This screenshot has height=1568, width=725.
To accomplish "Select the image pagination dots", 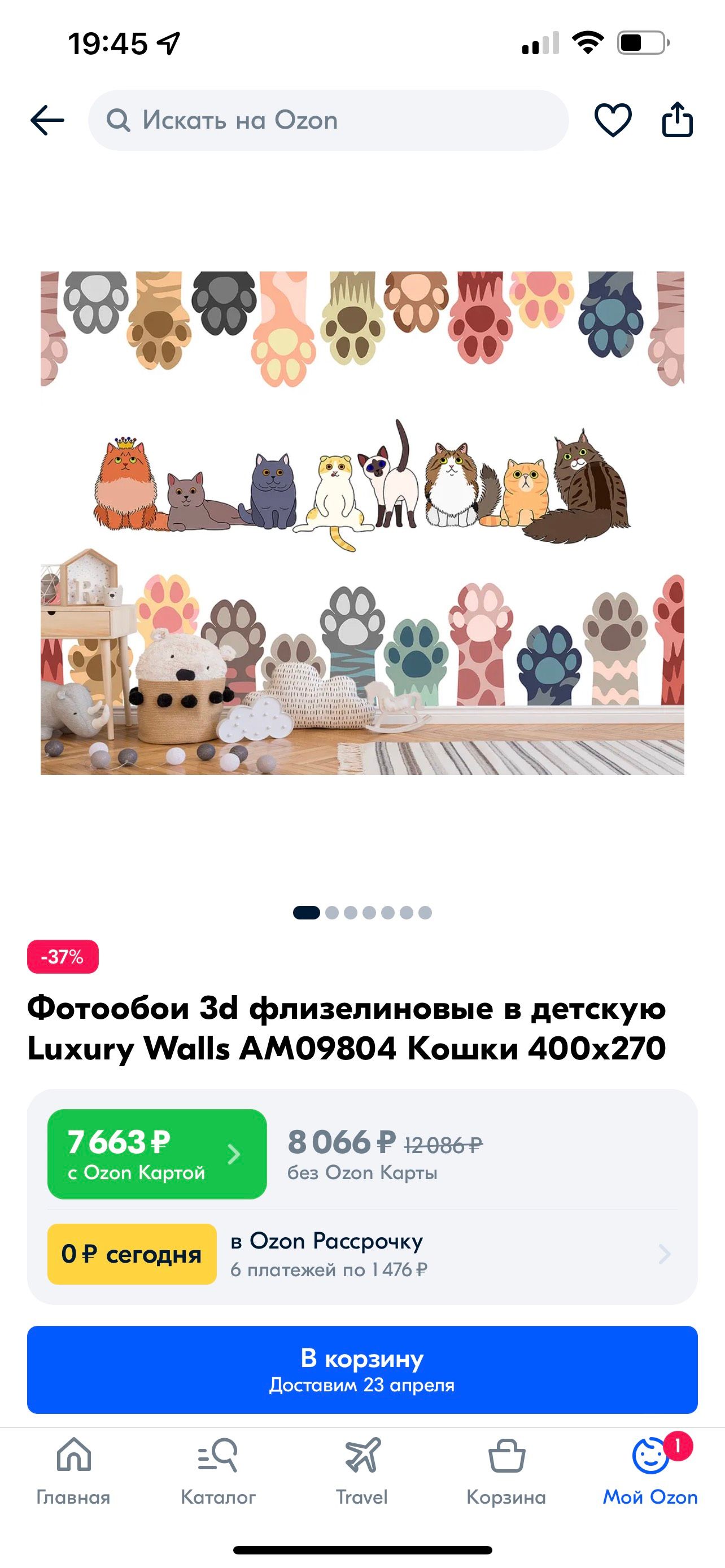I will [362, 913].
